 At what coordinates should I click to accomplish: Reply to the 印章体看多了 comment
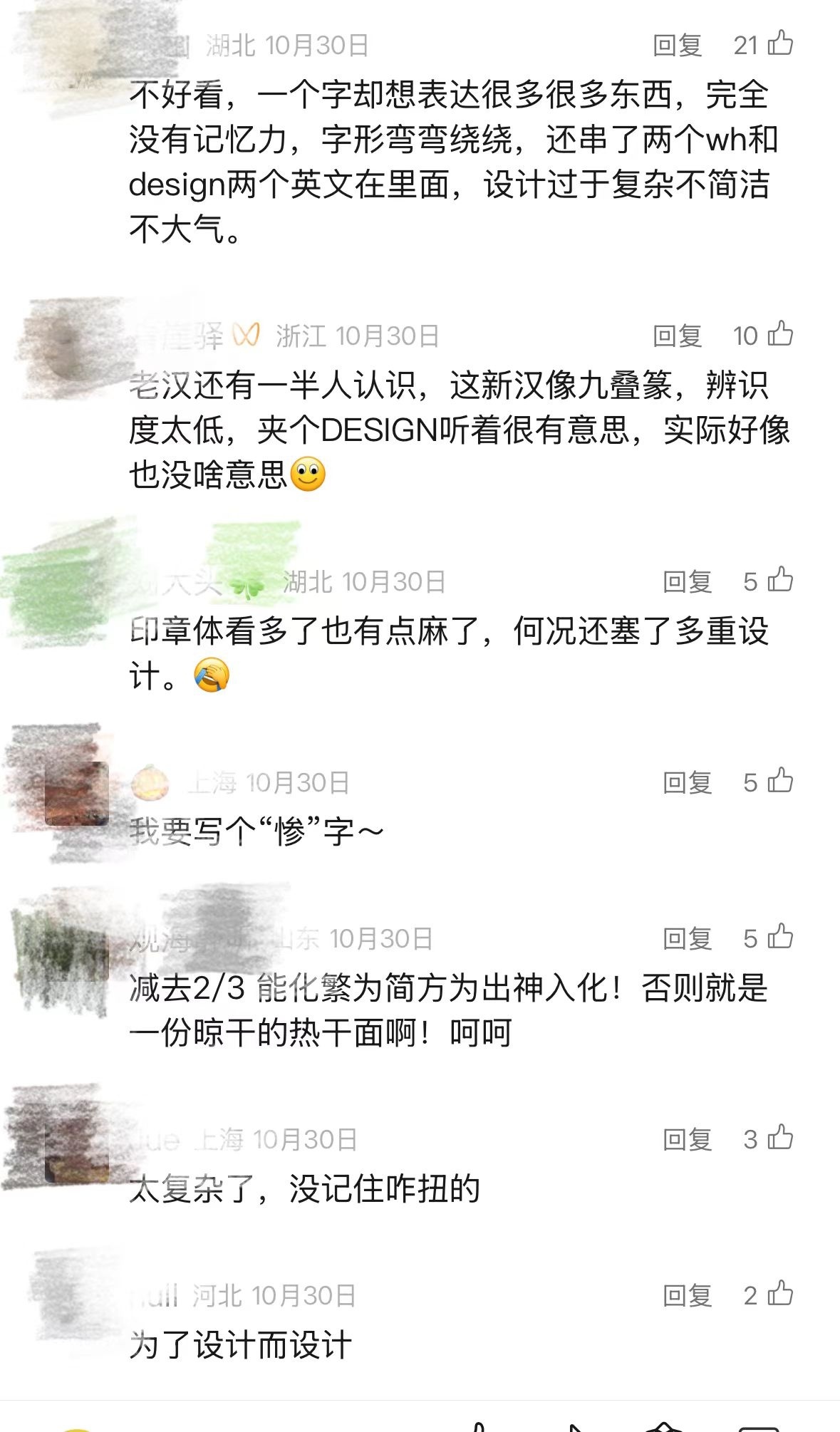[x=687, y=581]
